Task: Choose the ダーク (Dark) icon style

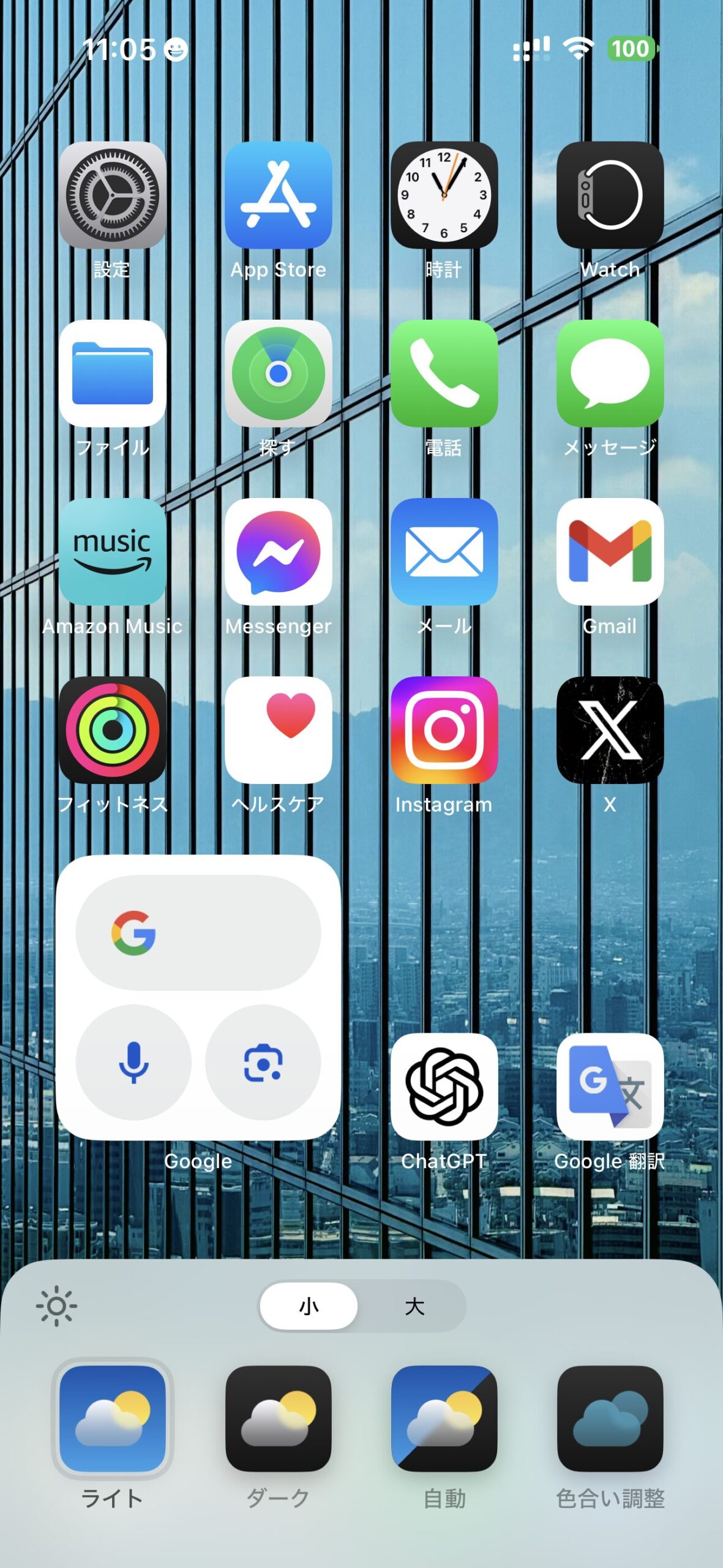Action: (279, 1418)
